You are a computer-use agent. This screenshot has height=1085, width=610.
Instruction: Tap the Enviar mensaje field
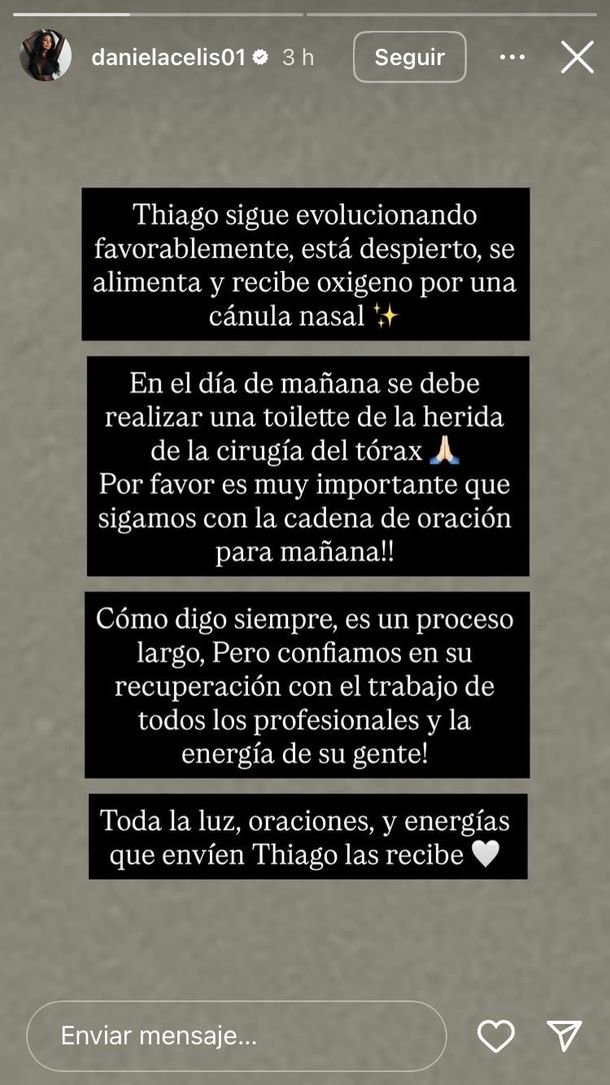(x=236, y=1035)
